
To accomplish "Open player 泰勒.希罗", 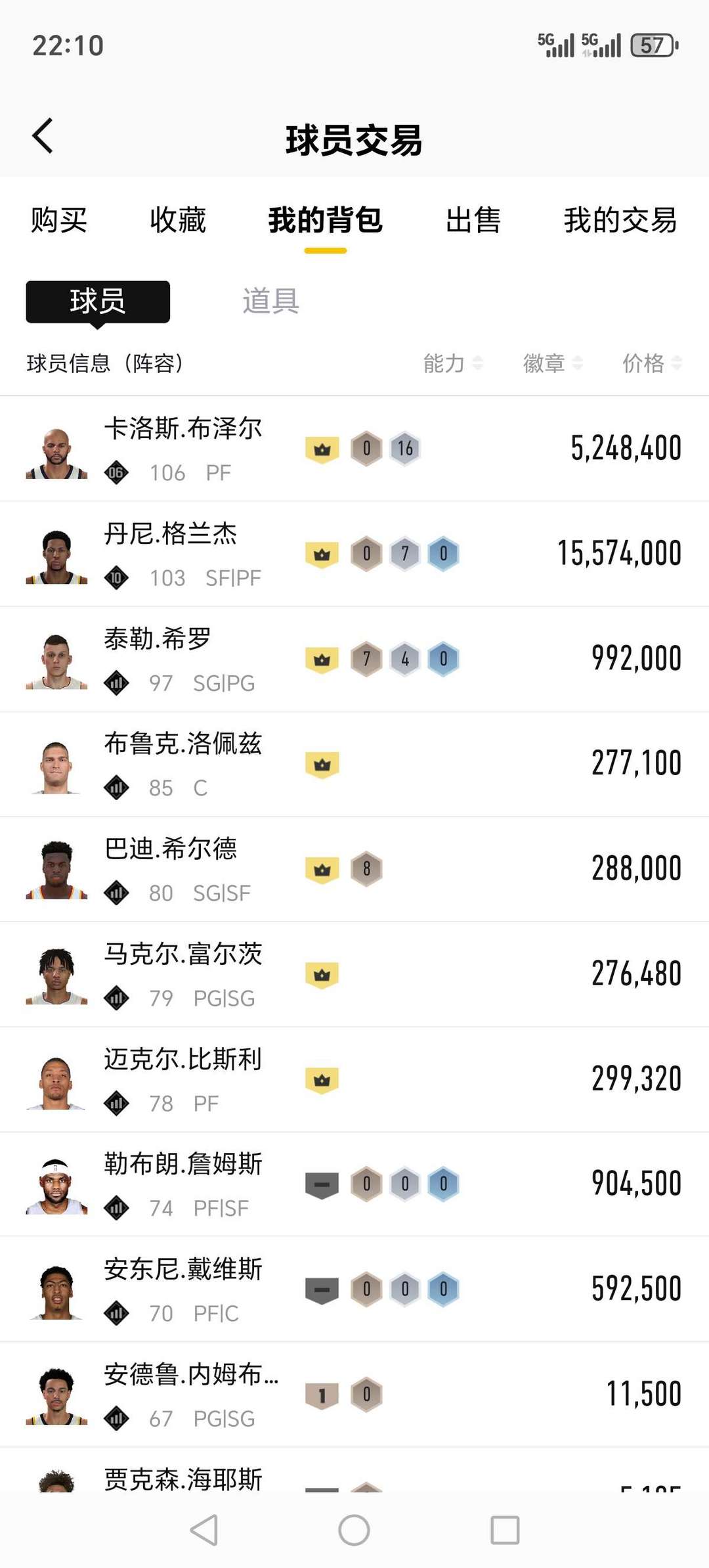I will coord(354,659).
